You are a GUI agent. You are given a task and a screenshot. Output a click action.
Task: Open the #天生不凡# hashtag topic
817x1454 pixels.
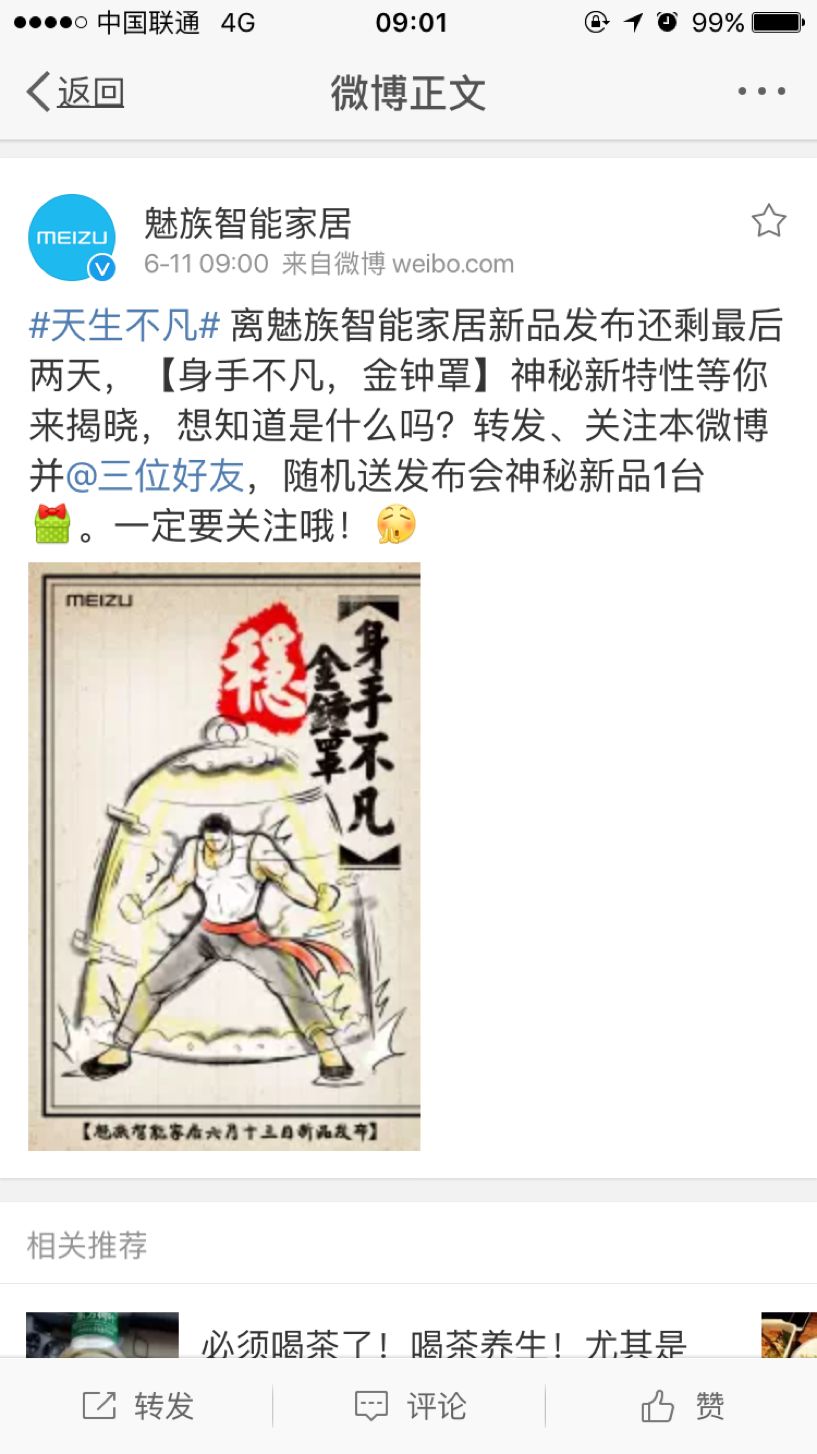coord(125,326)
